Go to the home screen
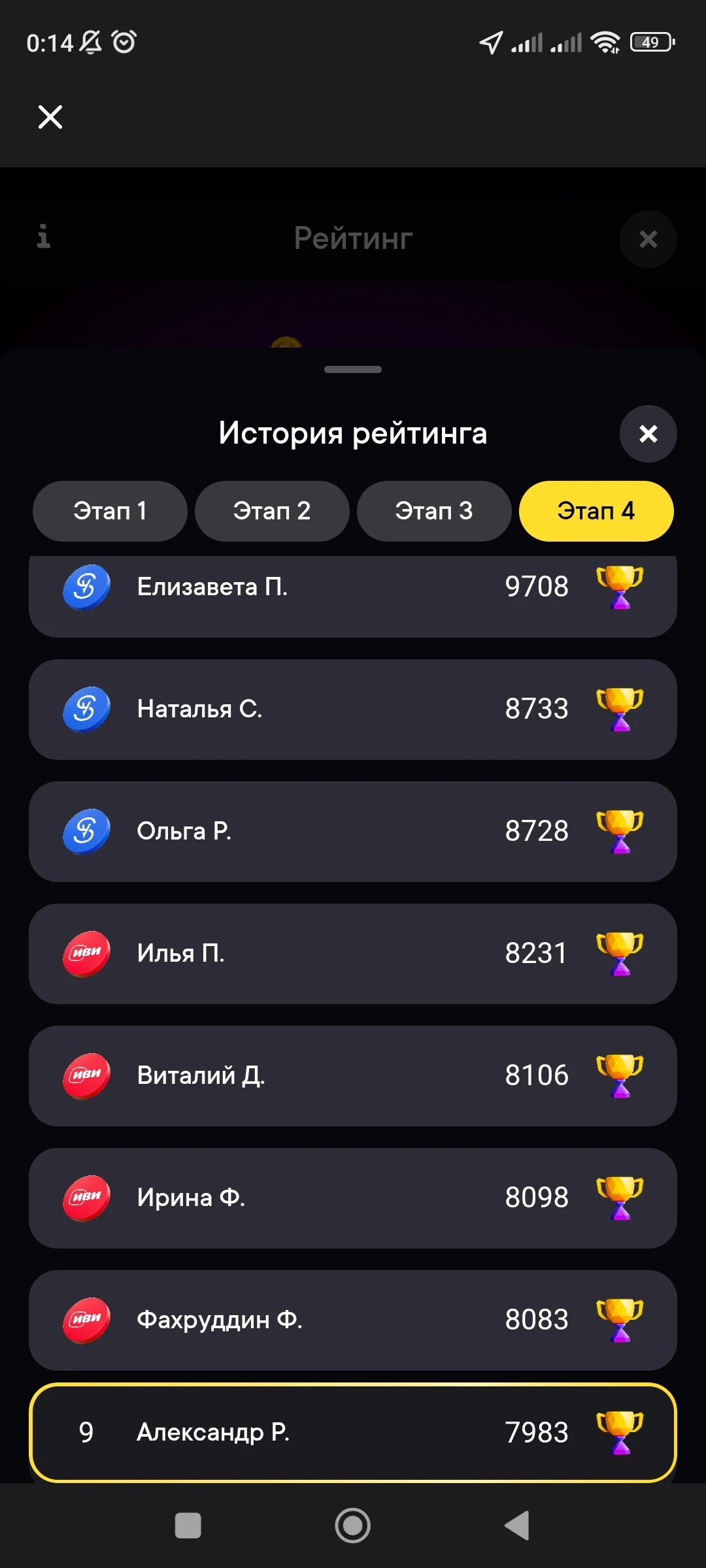The height and width of the screenshot is (1568, 706). click(353, 1526)
